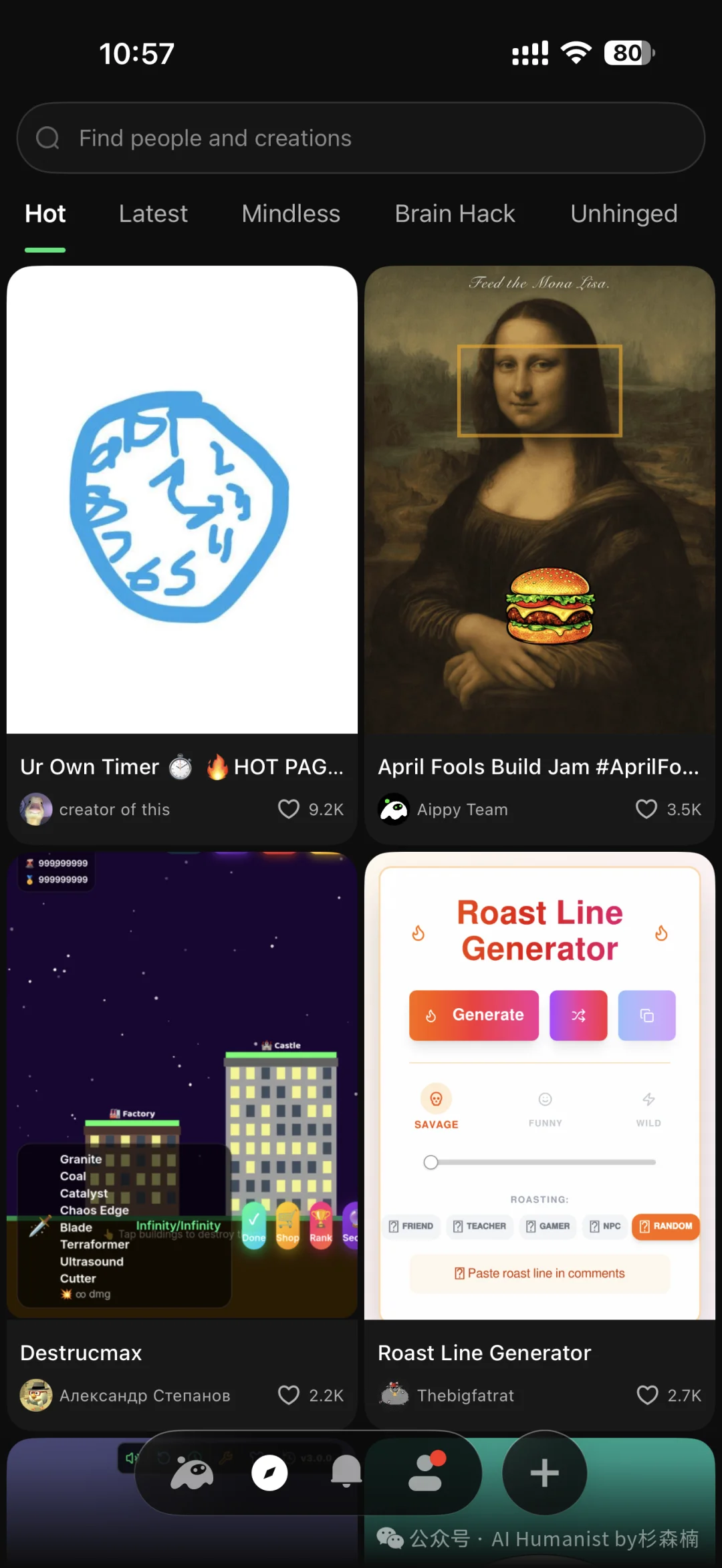This screenshot has height=1568, width=722.
Task: Open the Roast Line Generator card
Action: pos(539,1085)
